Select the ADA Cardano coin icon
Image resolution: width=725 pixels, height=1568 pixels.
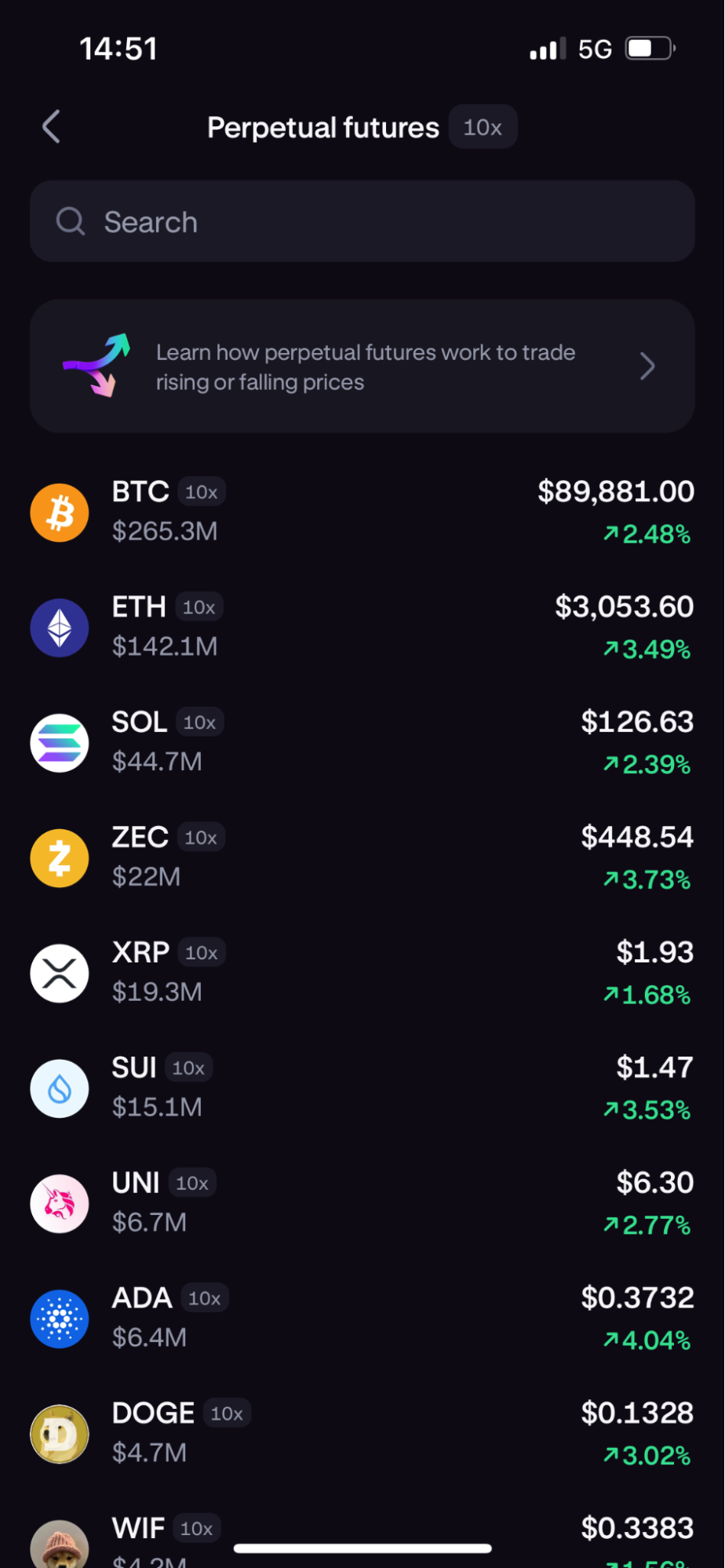click(x=60, y=1319)
